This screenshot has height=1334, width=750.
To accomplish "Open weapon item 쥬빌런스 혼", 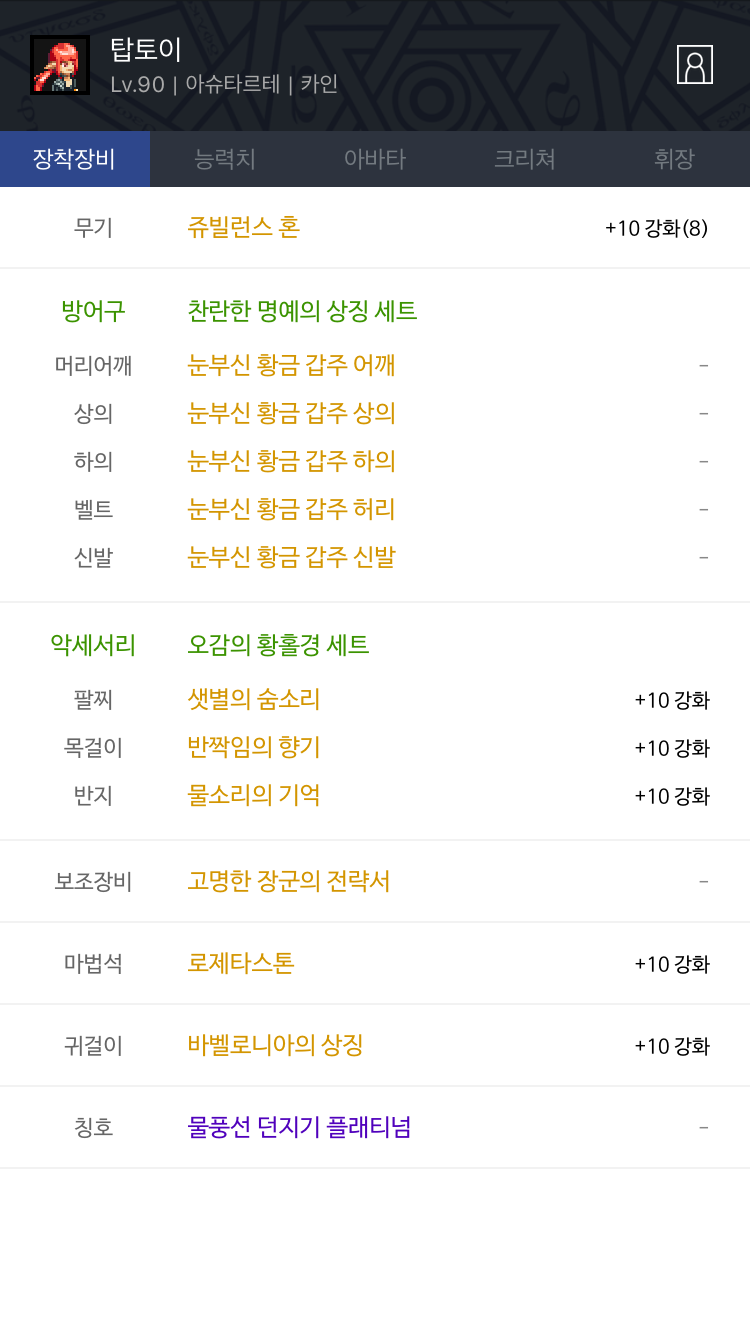I will (244, 227).
